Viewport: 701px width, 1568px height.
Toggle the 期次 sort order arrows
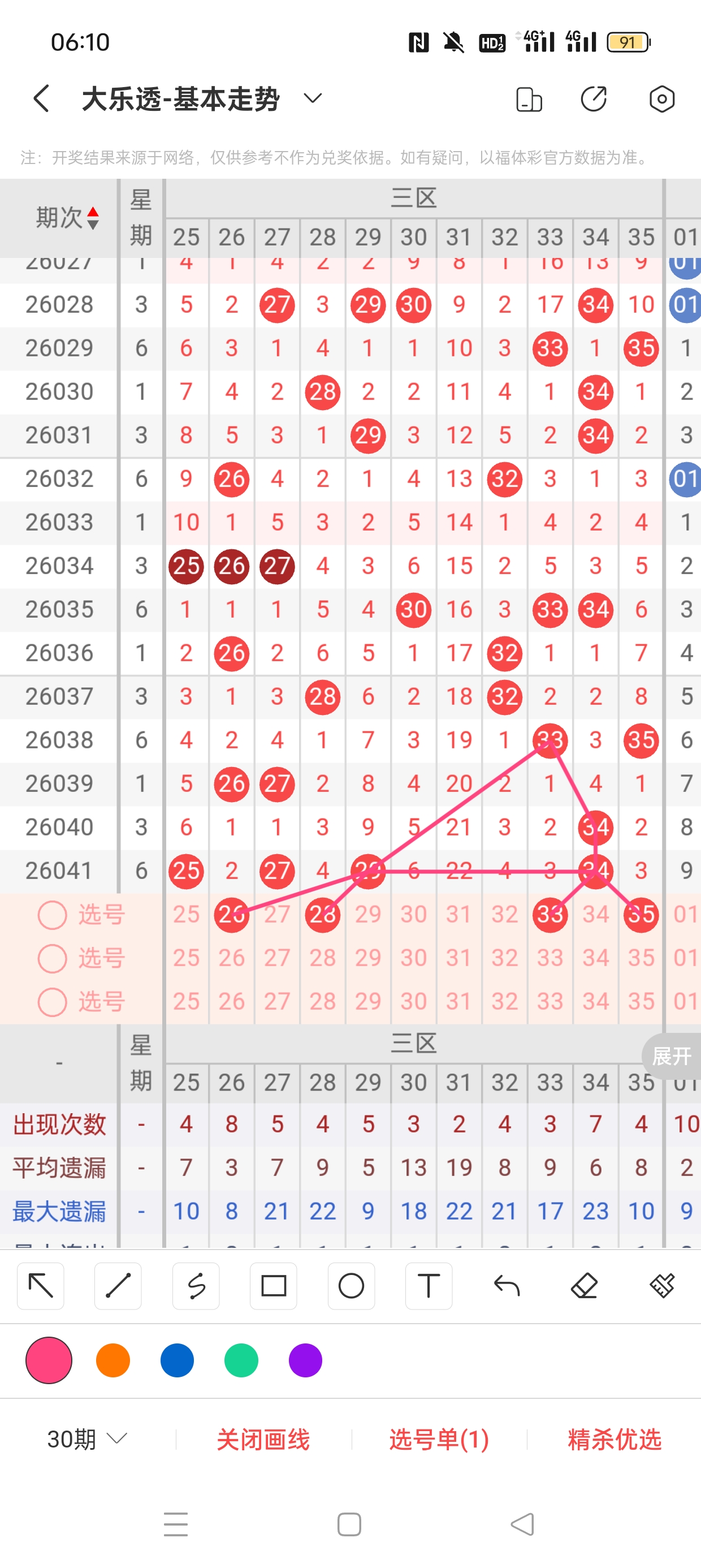point(93,218)
